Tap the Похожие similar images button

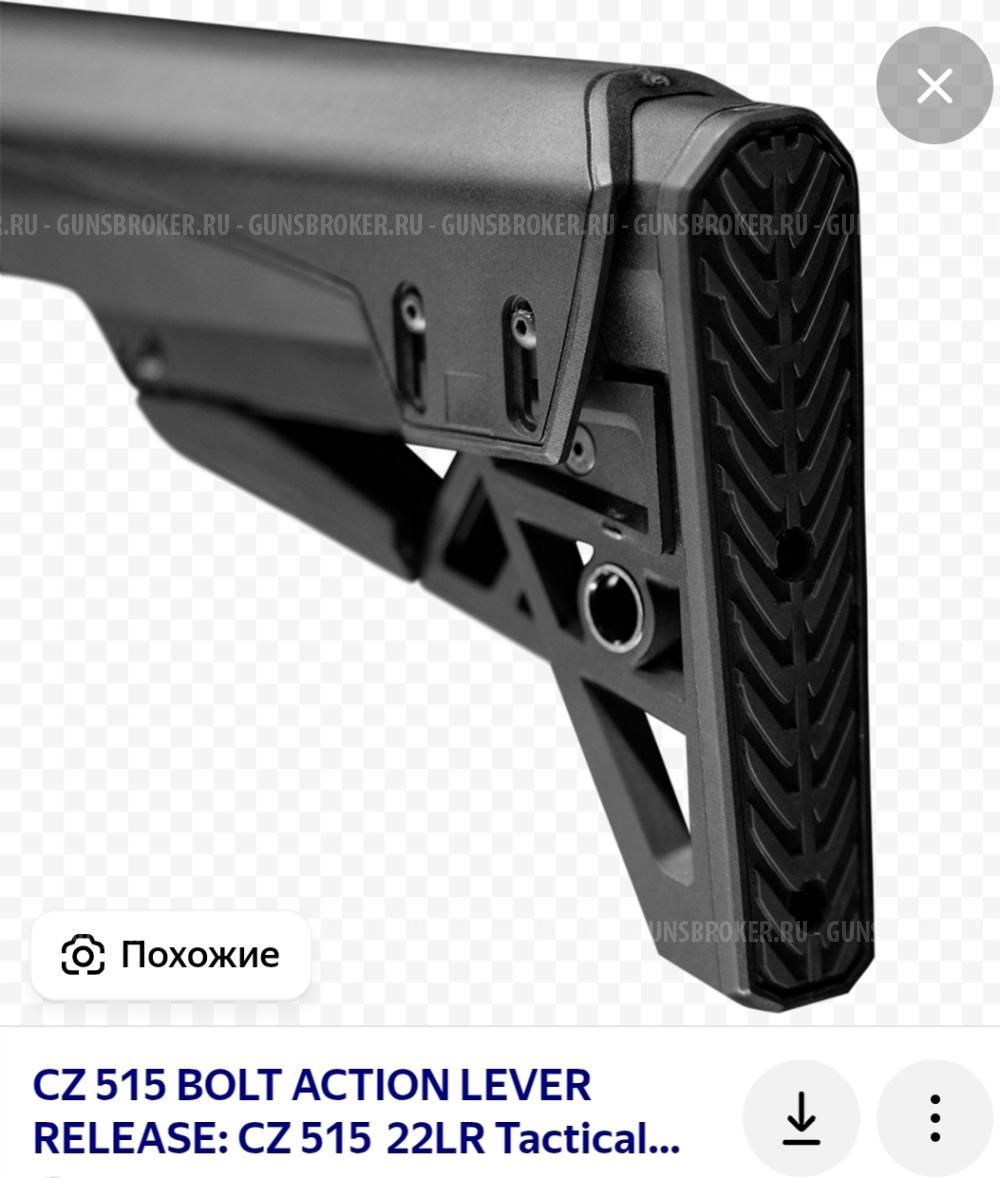171,955
